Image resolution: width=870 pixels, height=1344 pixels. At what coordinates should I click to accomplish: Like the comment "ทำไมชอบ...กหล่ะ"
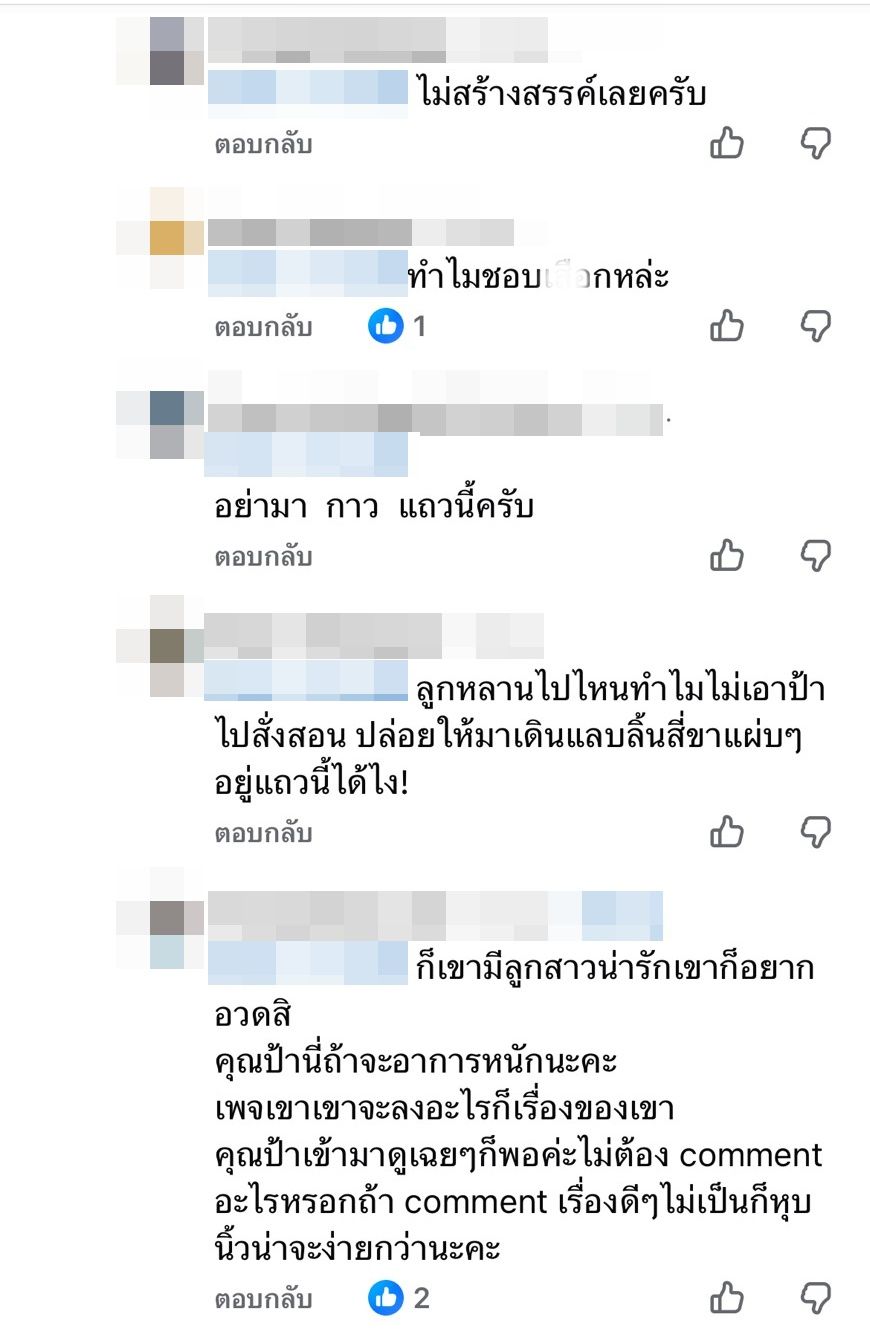click(x=727, y=326)
